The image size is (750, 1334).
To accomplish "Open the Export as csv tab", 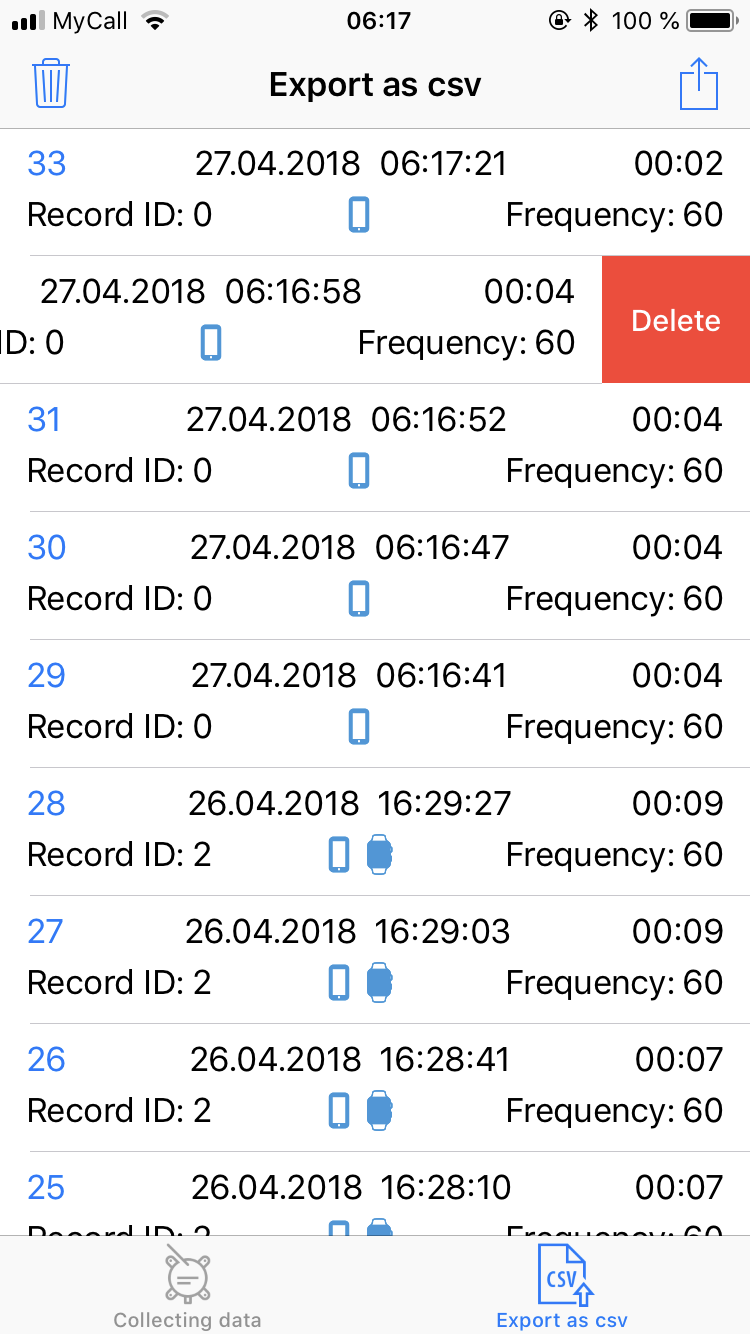I will [562, 1286].
